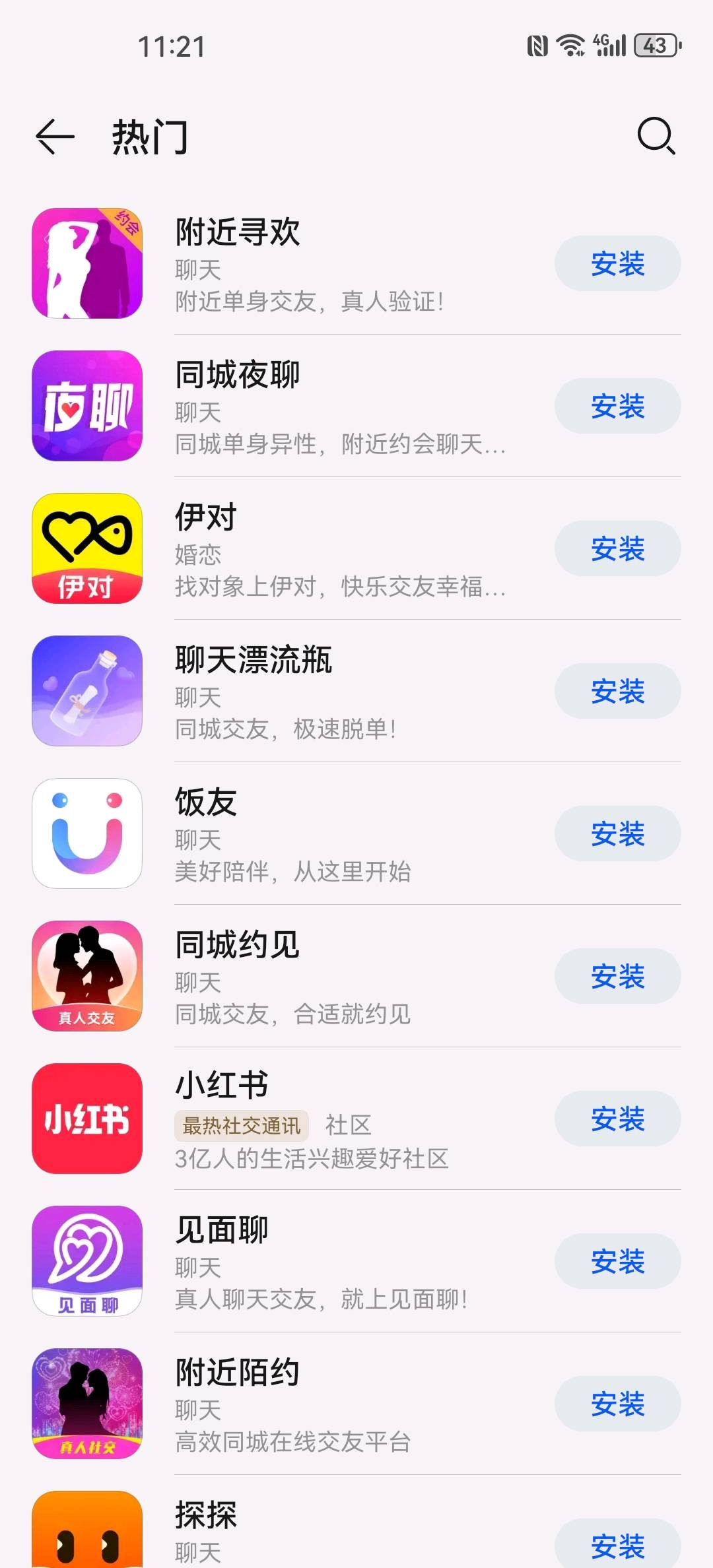Screen dimensions: 713x1568
Task: Select the 伊对 app icon
Action: point(86,548)
